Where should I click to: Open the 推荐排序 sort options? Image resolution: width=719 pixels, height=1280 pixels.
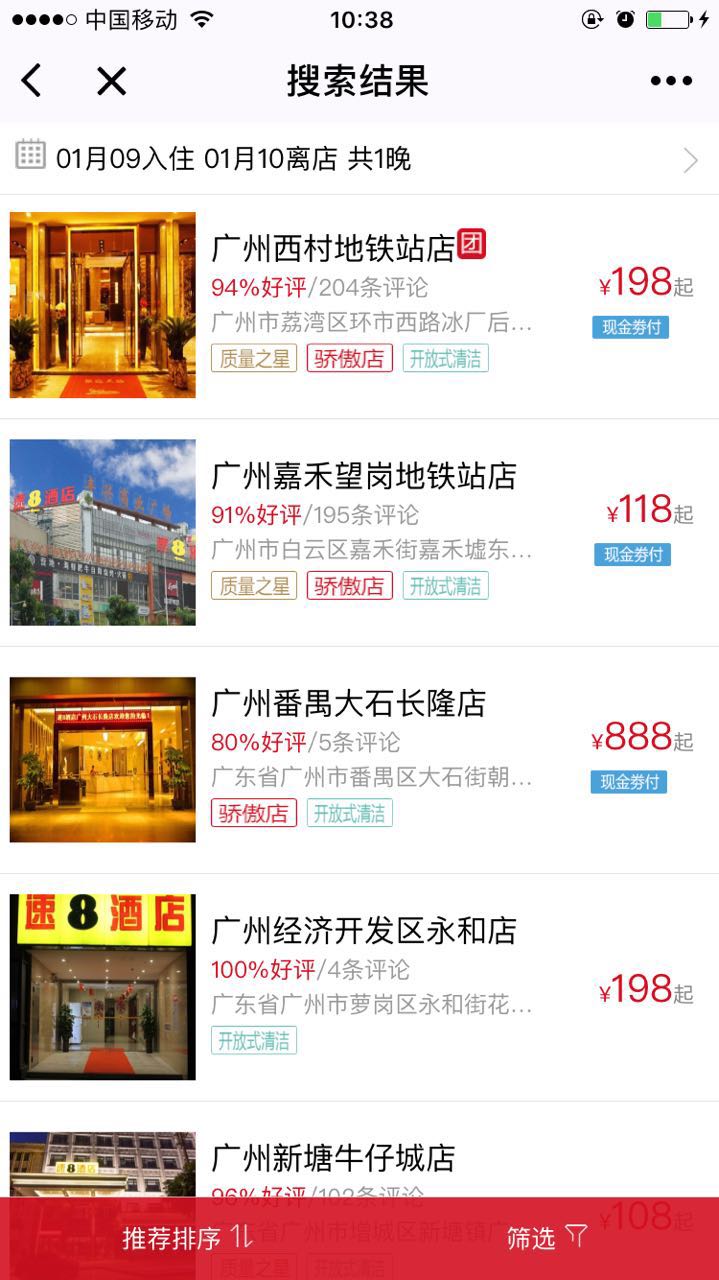pos(187,1238)
